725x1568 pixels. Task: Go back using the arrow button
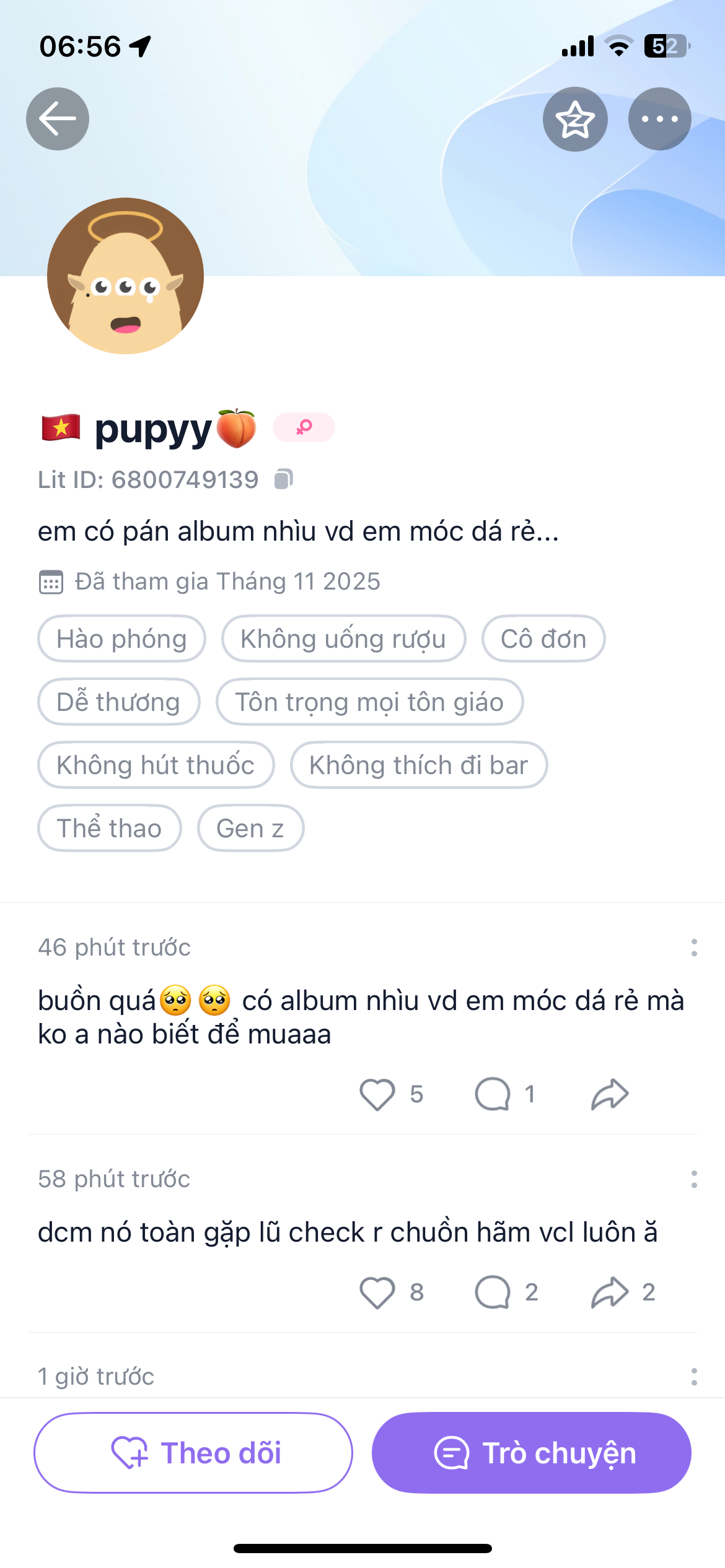pyautogui.click(x=57, y=119)
